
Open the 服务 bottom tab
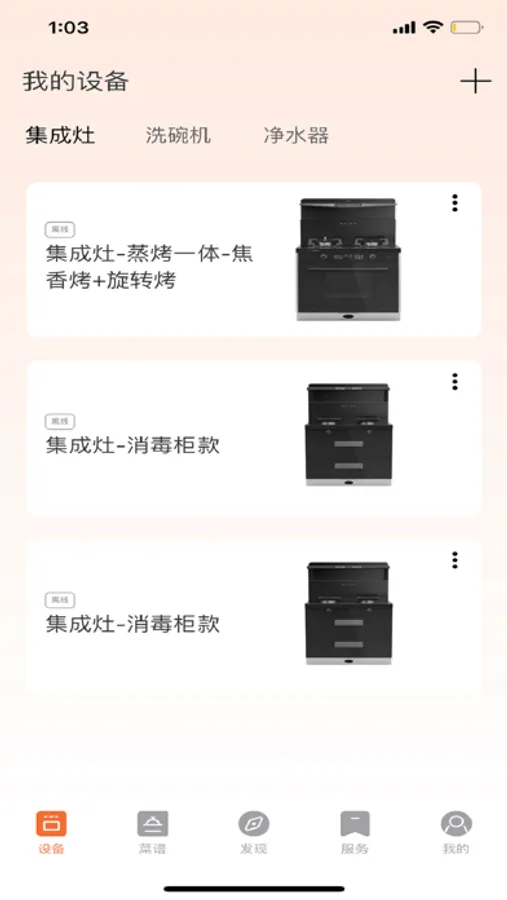point(355,832)
